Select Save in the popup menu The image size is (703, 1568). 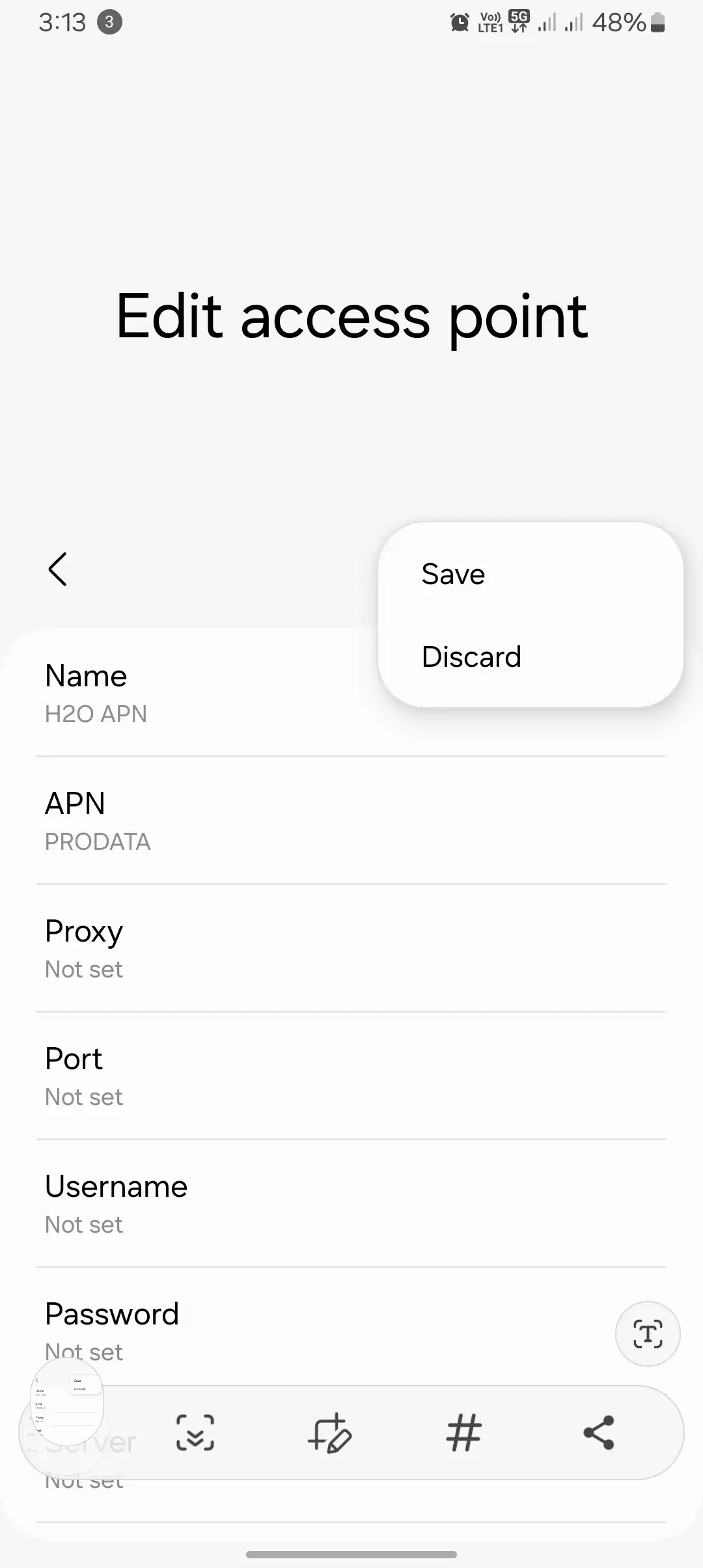pyautogui.click(x=454, y=574)
